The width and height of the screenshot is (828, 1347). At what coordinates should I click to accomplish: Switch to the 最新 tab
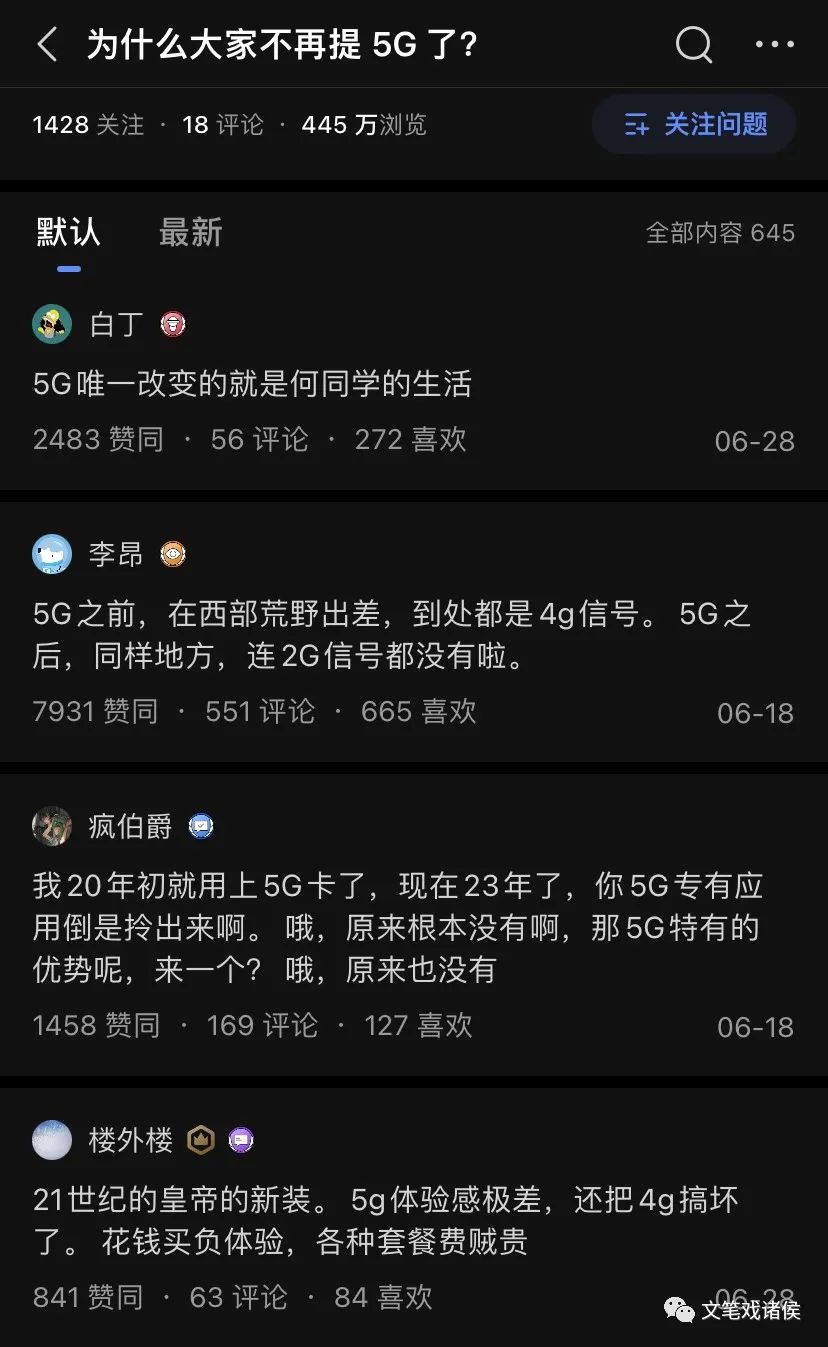coord(190,233)
